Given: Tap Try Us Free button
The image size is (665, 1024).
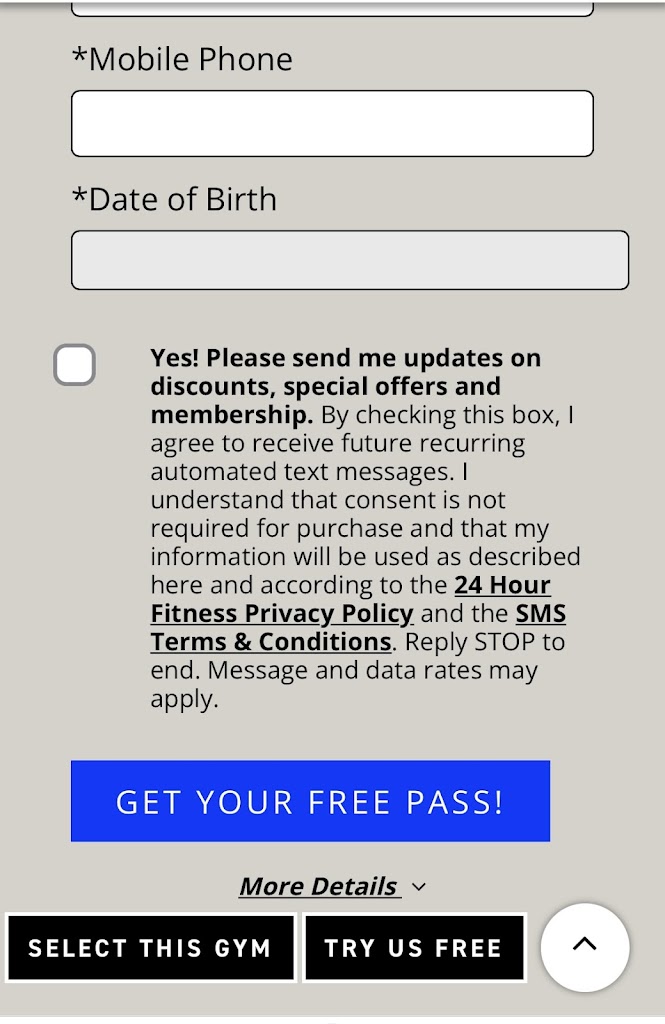Looking at the screenshot, I should [x=413, y=947].
